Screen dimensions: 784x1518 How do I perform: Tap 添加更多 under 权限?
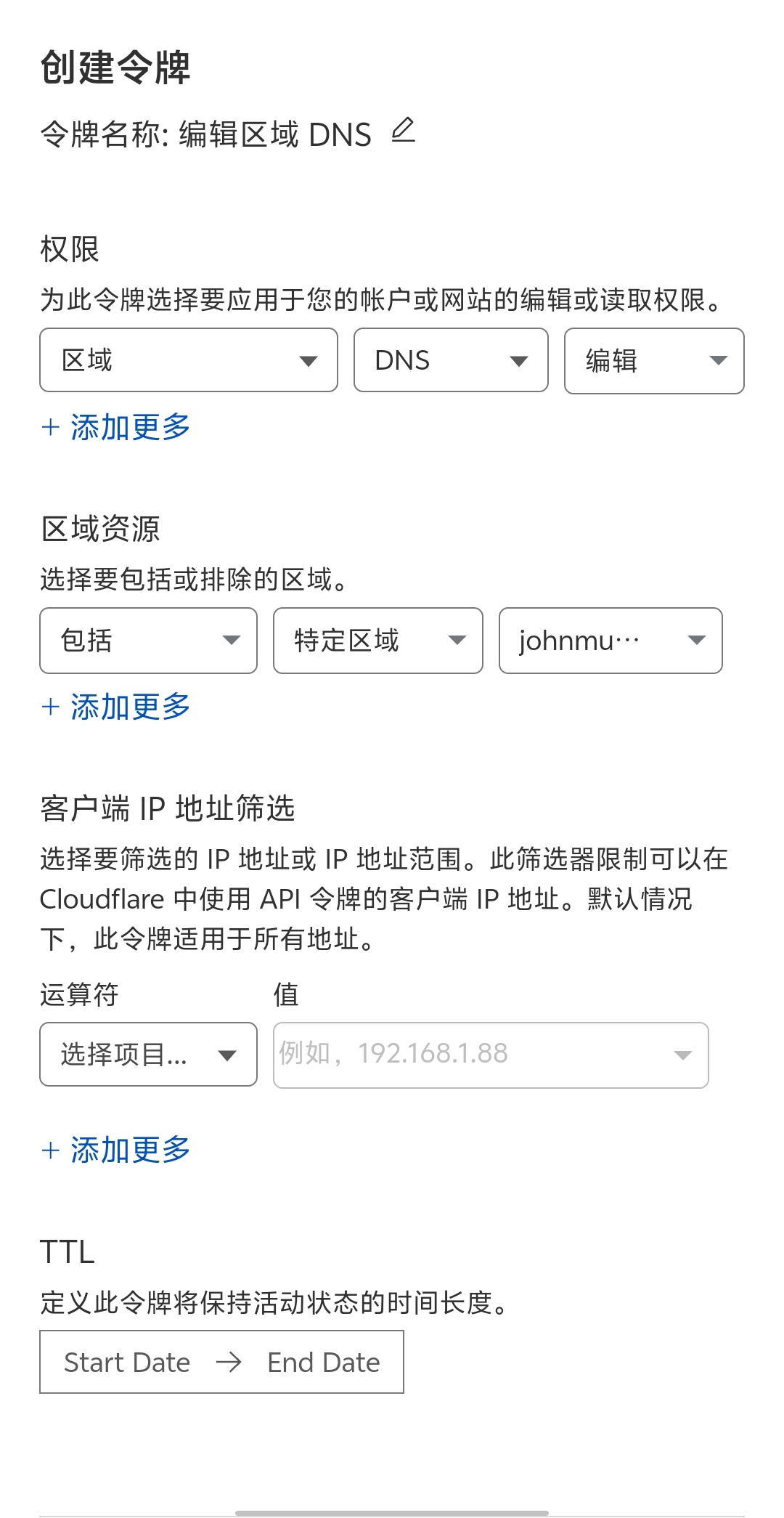pos(116,427)
